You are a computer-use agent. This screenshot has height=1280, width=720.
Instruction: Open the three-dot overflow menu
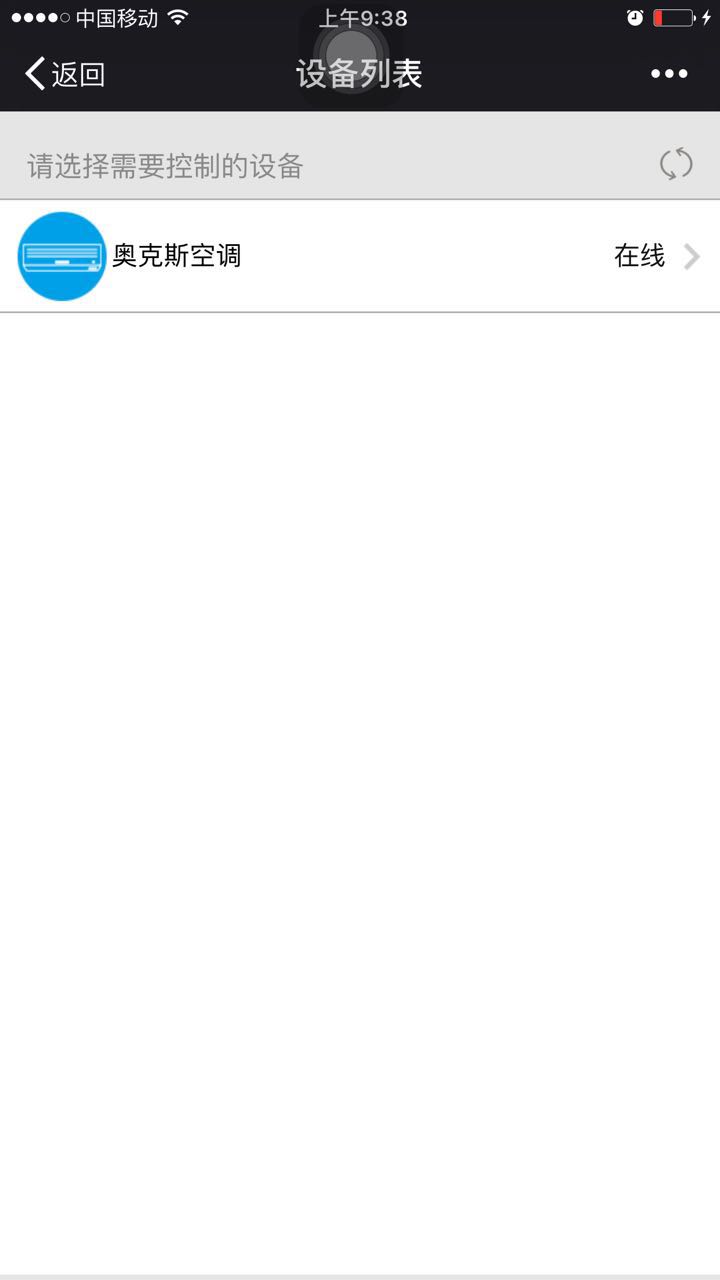click(669, 74)
